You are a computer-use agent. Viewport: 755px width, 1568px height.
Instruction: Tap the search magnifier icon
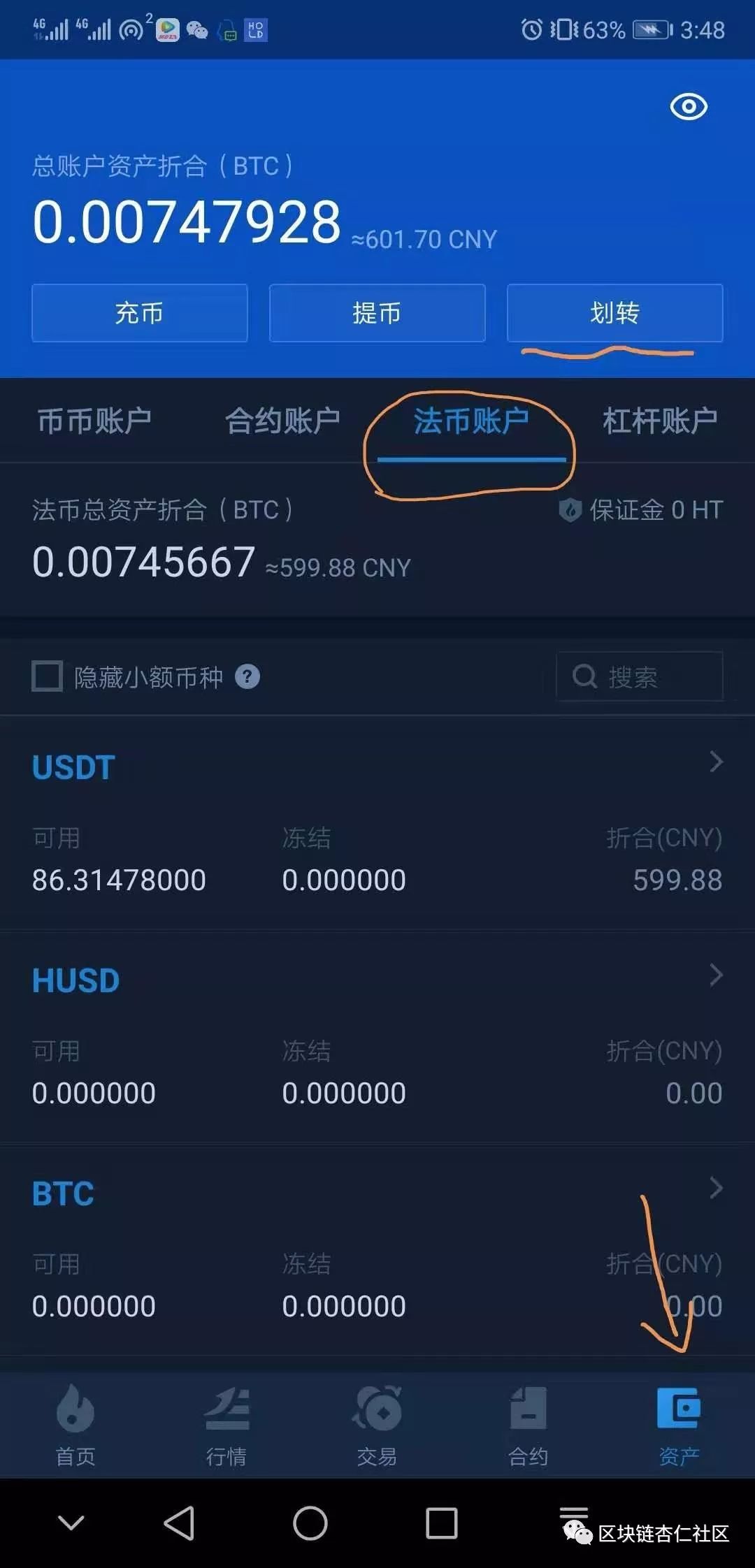[x=586, y=676]
